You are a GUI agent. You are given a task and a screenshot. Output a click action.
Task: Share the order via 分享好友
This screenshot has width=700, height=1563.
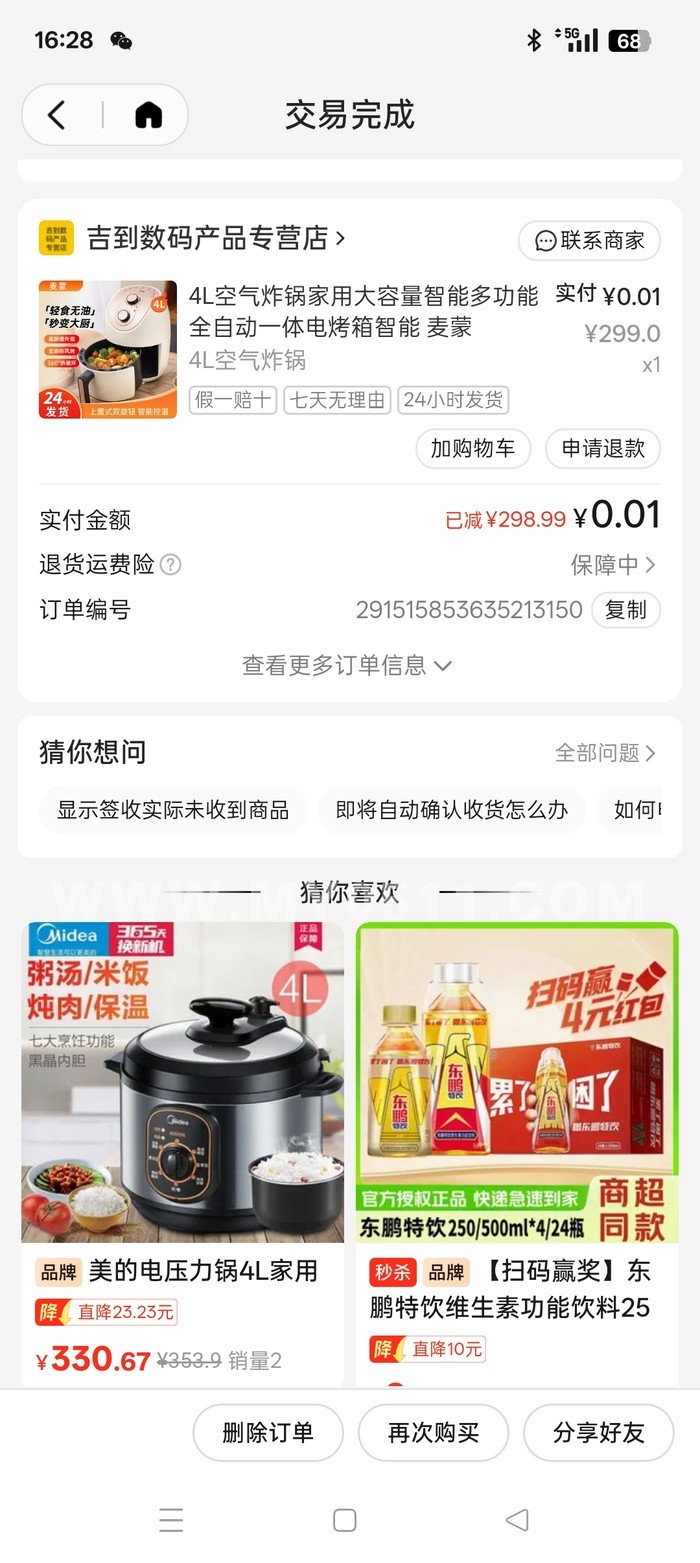598,1433
